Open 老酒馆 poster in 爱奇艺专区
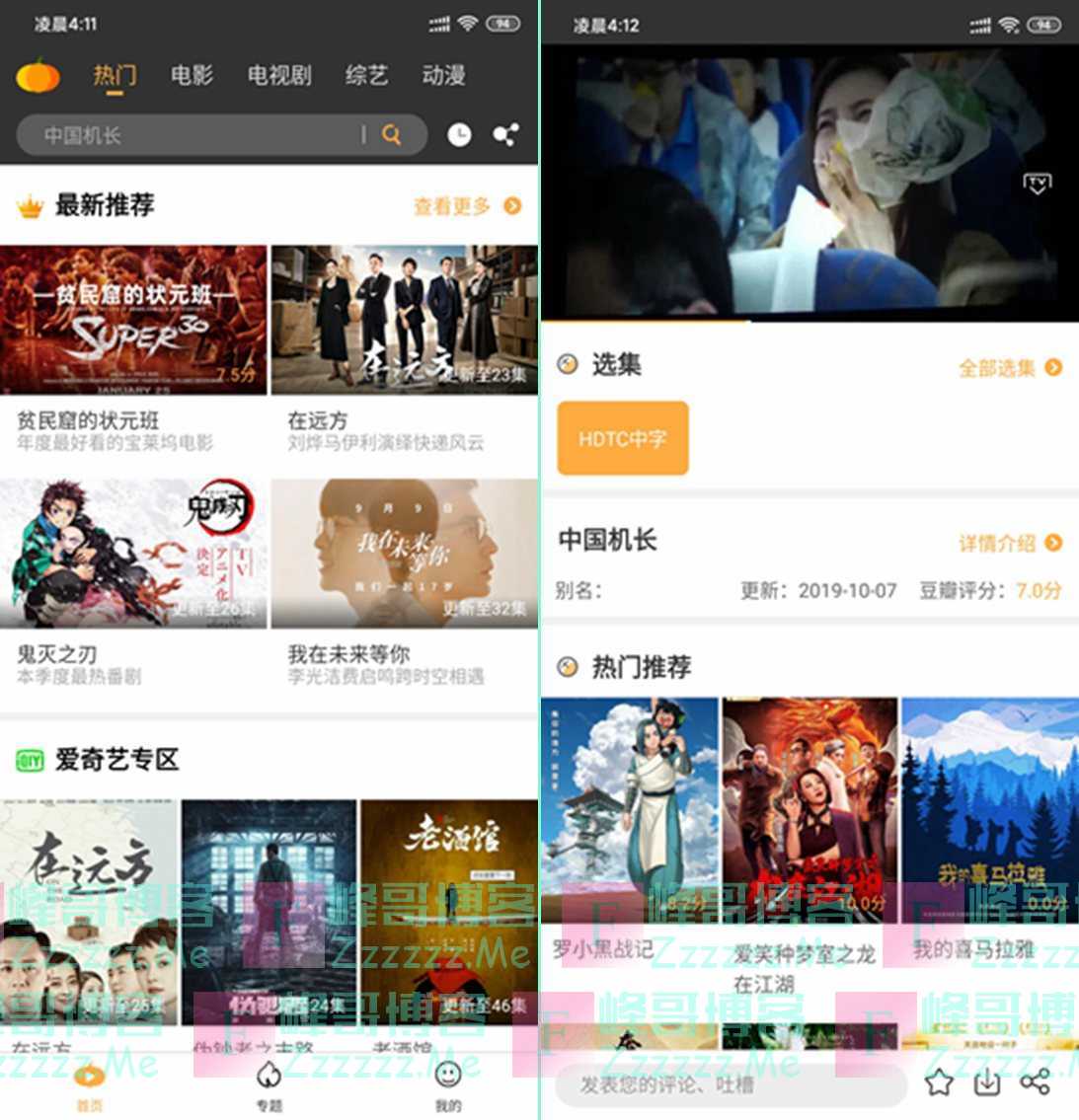Image resolution: width=1079 pixels, height=1120 pixels. tap(449, 913)
